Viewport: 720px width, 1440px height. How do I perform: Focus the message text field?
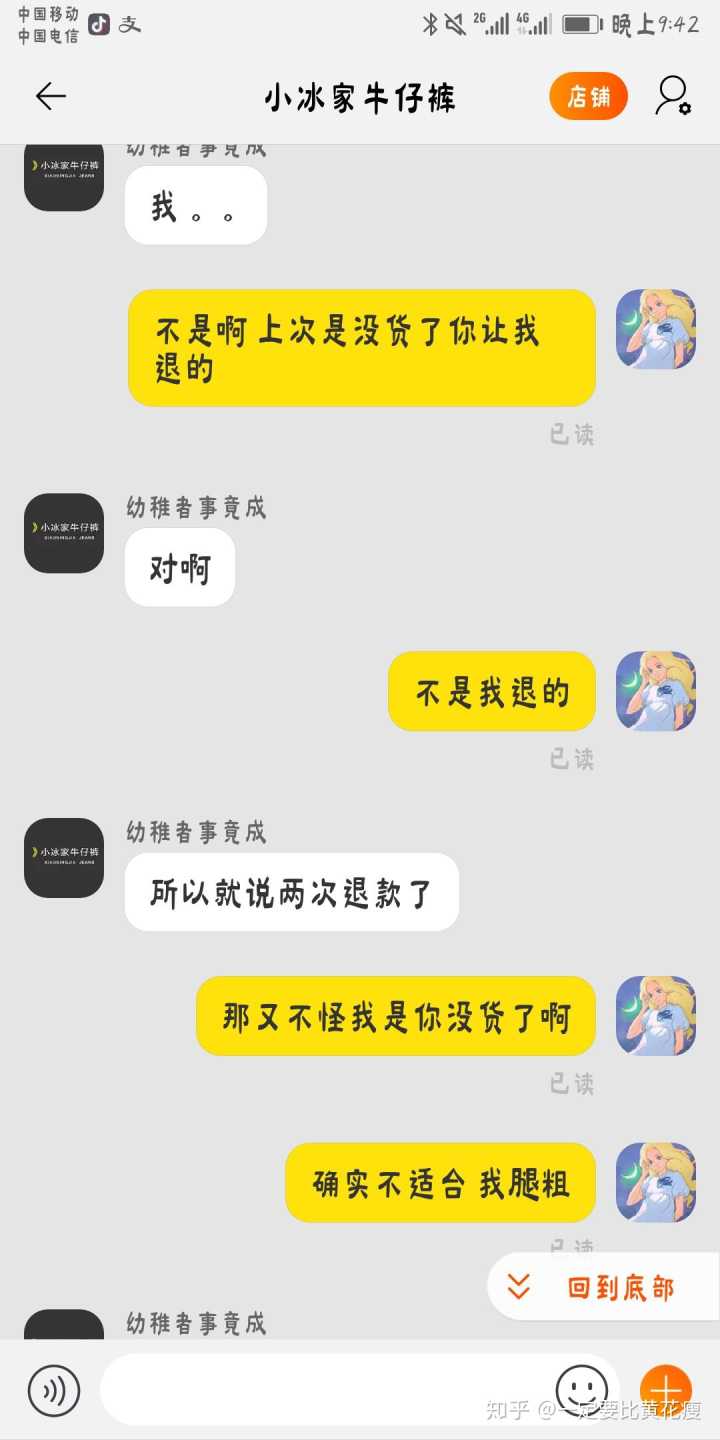320,1389
